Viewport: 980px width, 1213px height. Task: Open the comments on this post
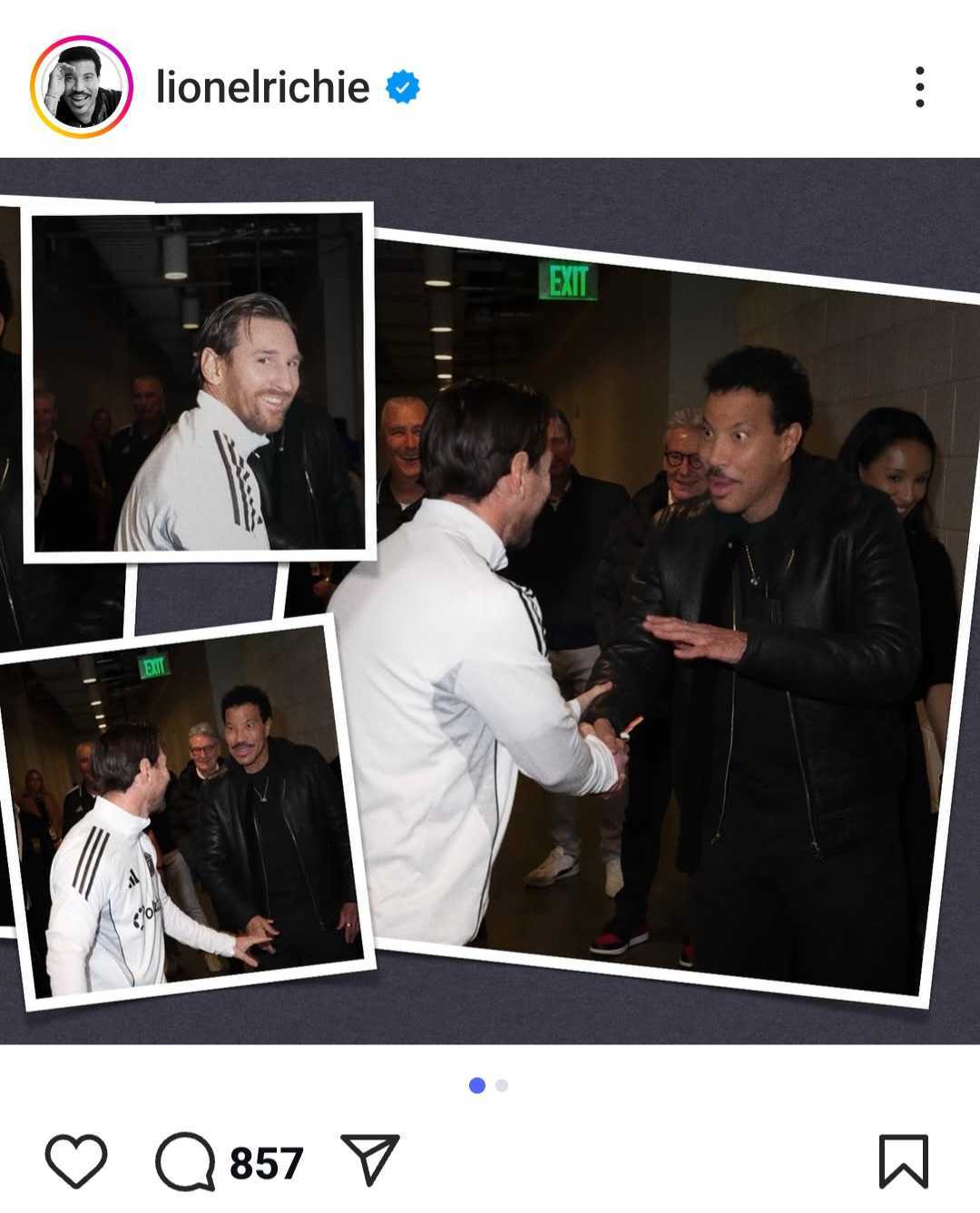point(186,1161)
